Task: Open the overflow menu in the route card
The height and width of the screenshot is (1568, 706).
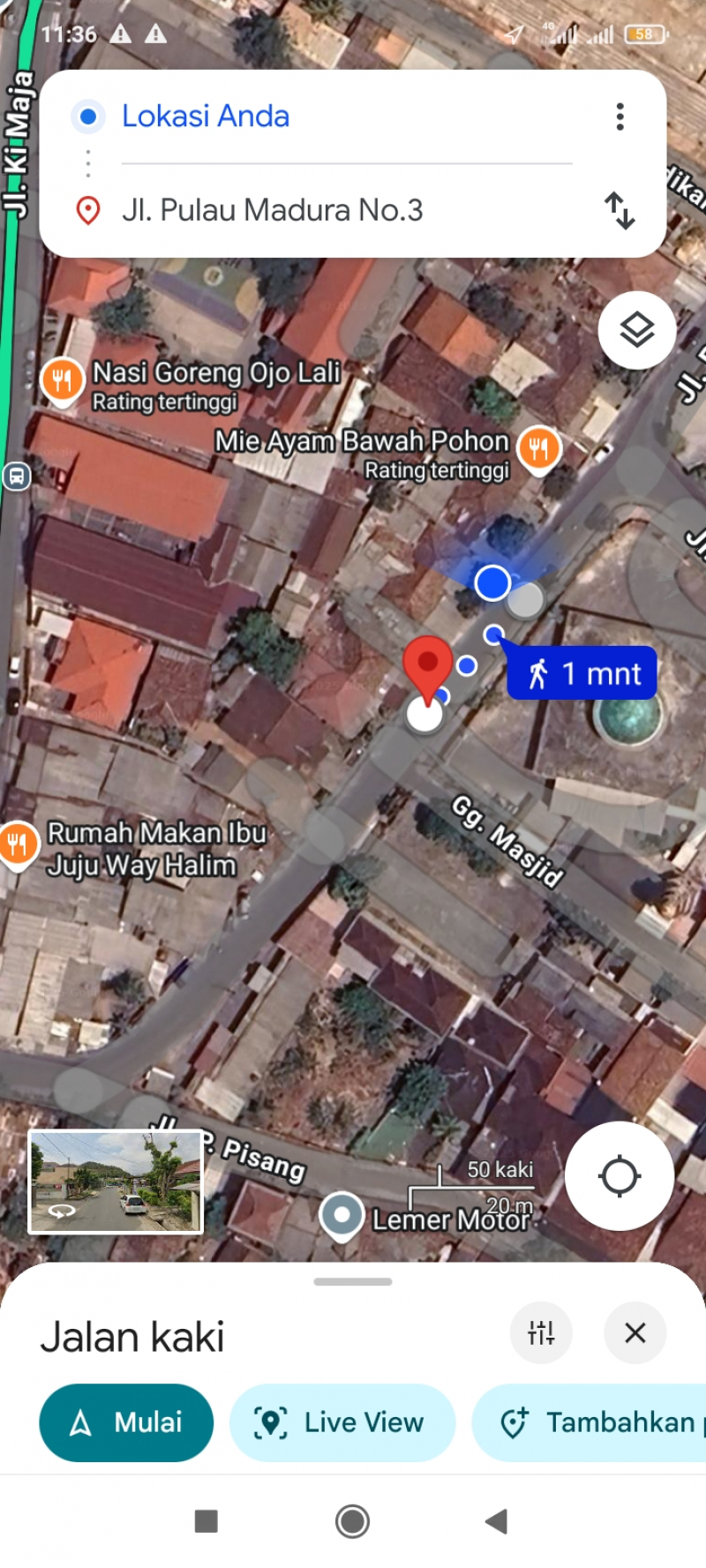Action: [x=620, y=116]
